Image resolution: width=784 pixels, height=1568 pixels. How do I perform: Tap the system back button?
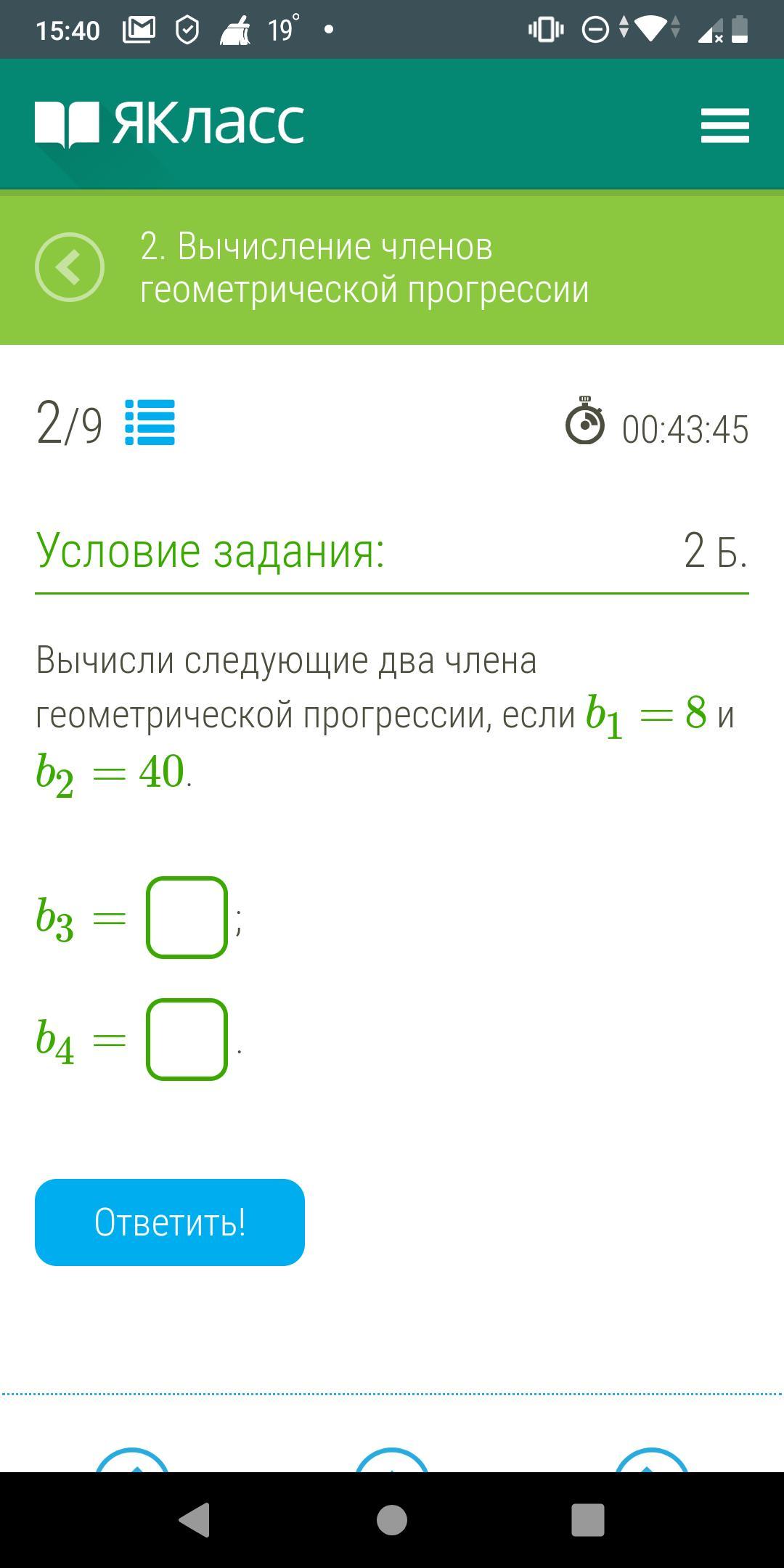pyautogui.click(x=195, y=1520)
